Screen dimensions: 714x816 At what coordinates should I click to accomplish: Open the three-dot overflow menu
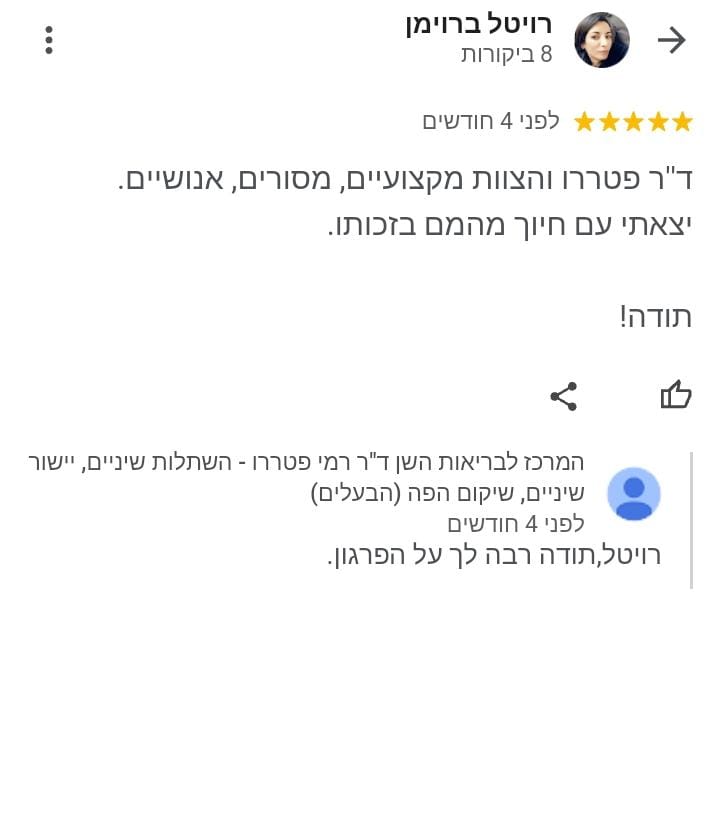pyautogui.click(x=48, y=40)
